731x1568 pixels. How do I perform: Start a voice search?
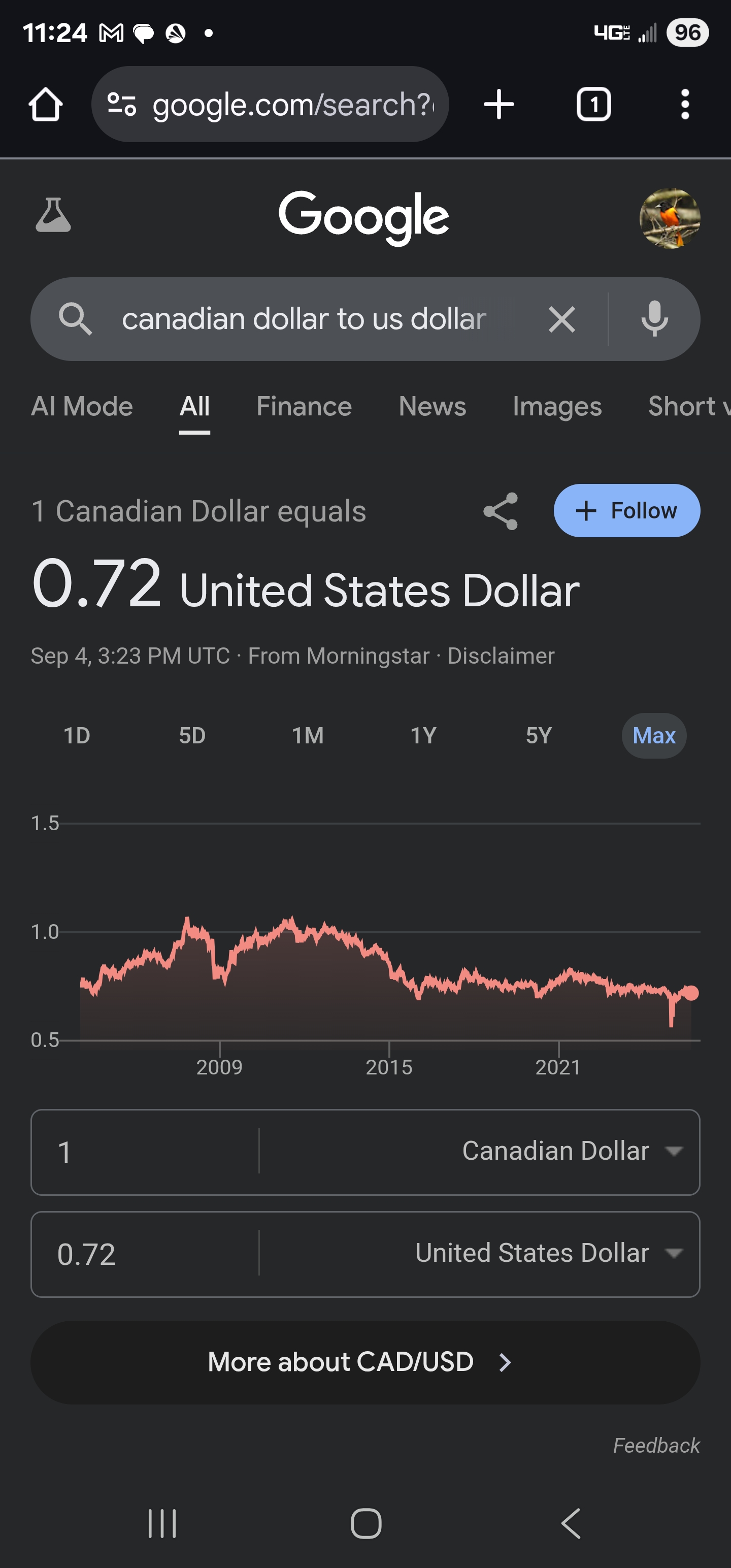click(654, 319)
